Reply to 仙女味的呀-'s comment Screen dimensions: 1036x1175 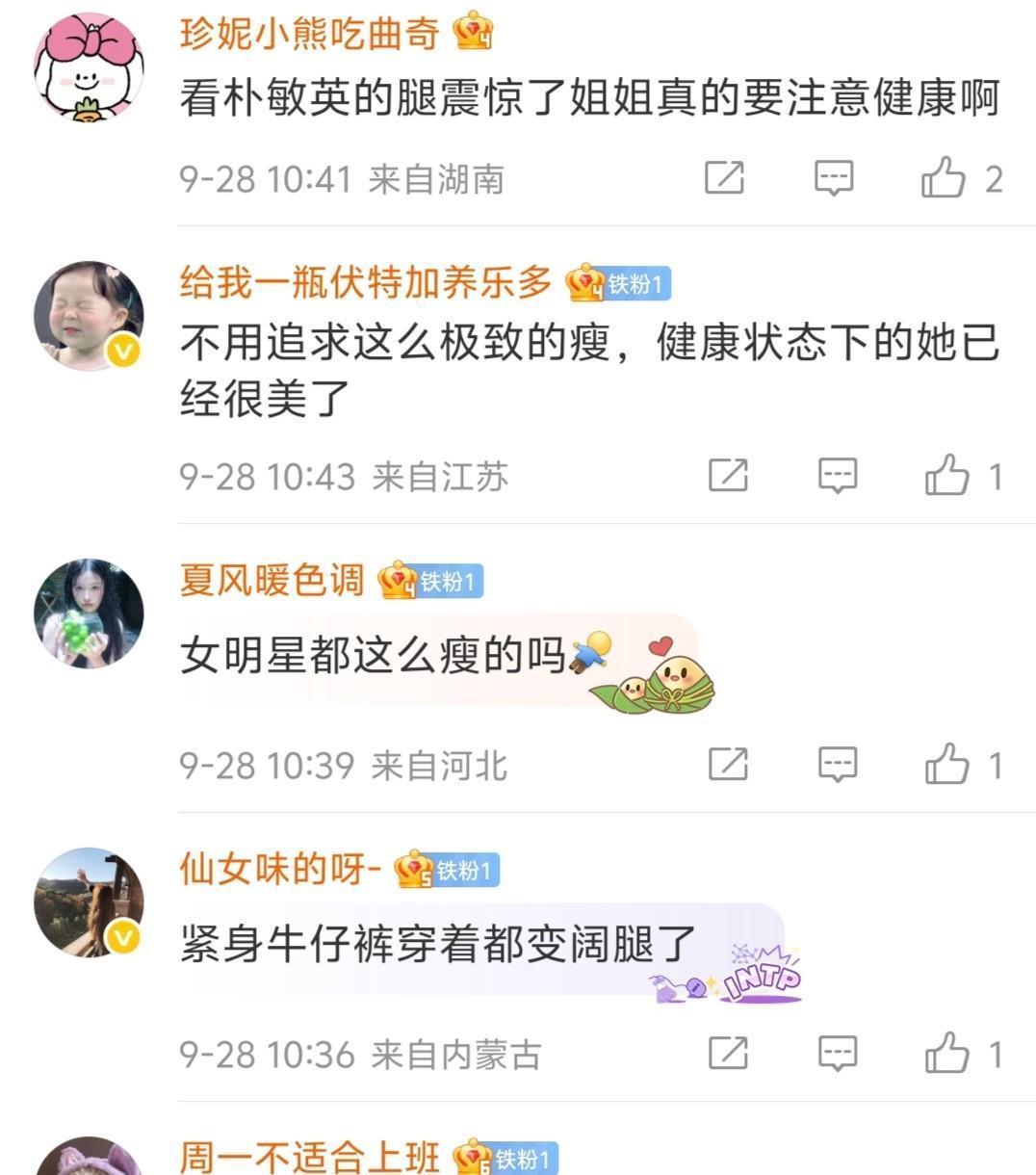coord(838,1054)
